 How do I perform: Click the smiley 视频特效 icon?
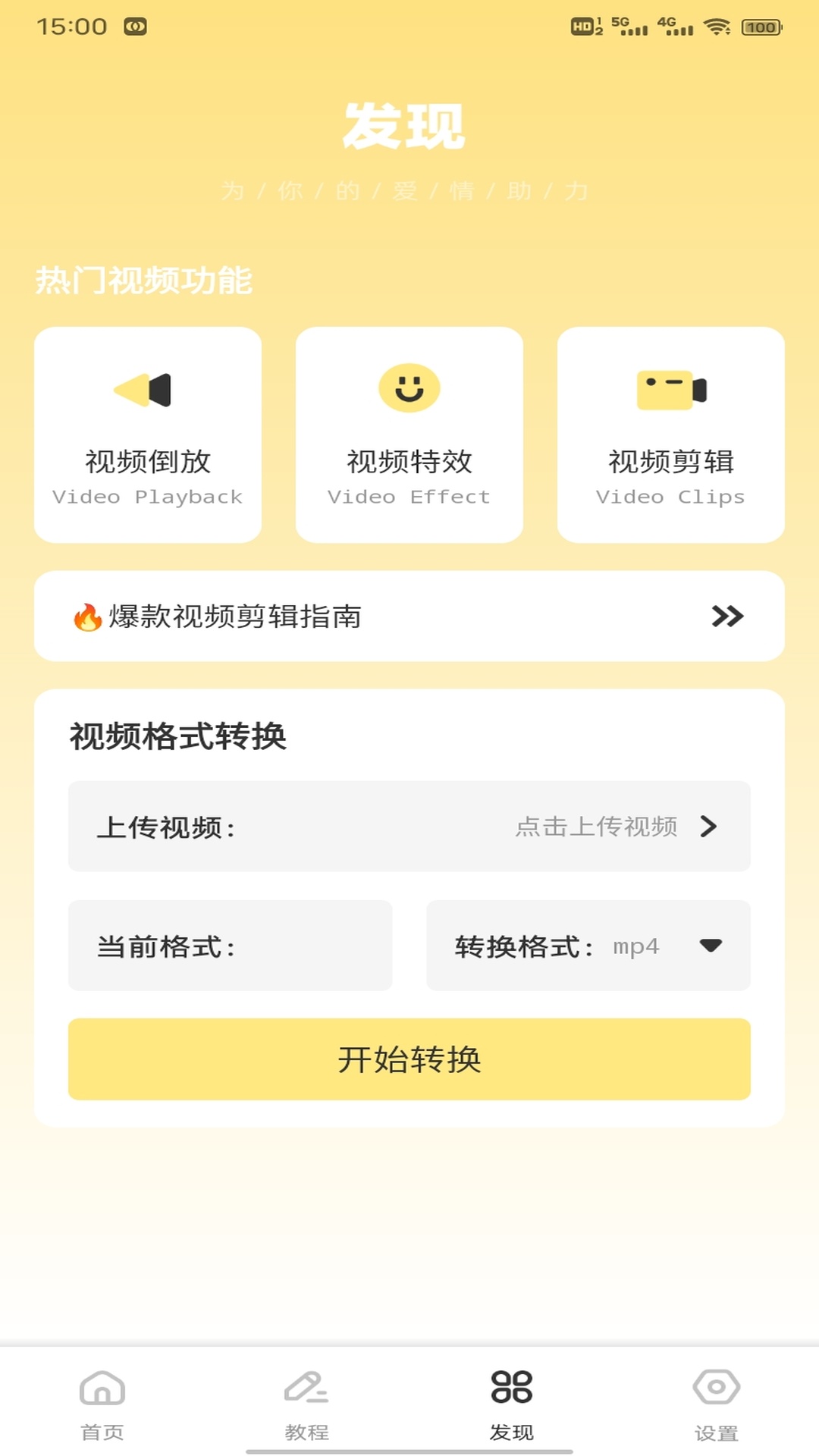[409, 387]
